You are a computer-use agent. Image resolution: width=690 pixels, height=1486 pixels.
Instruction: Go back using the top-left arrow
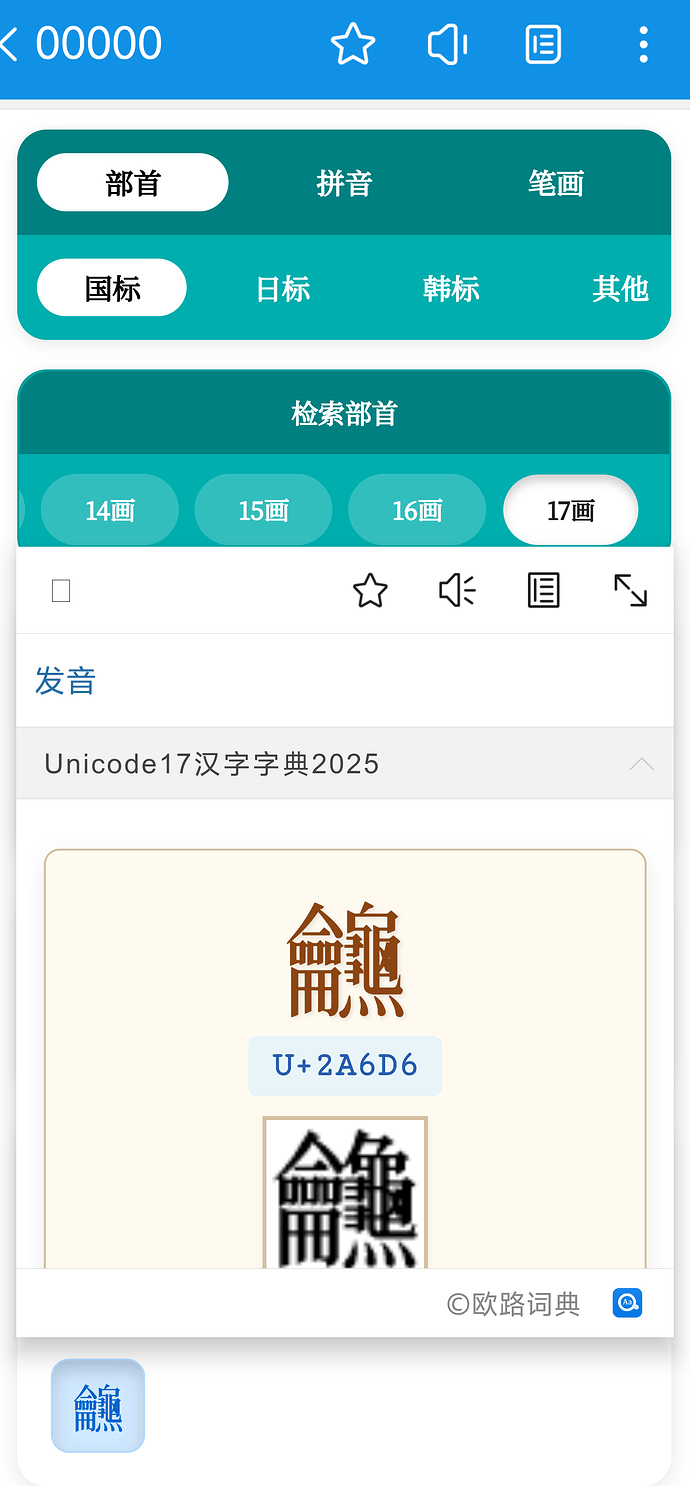click(12, 44)
